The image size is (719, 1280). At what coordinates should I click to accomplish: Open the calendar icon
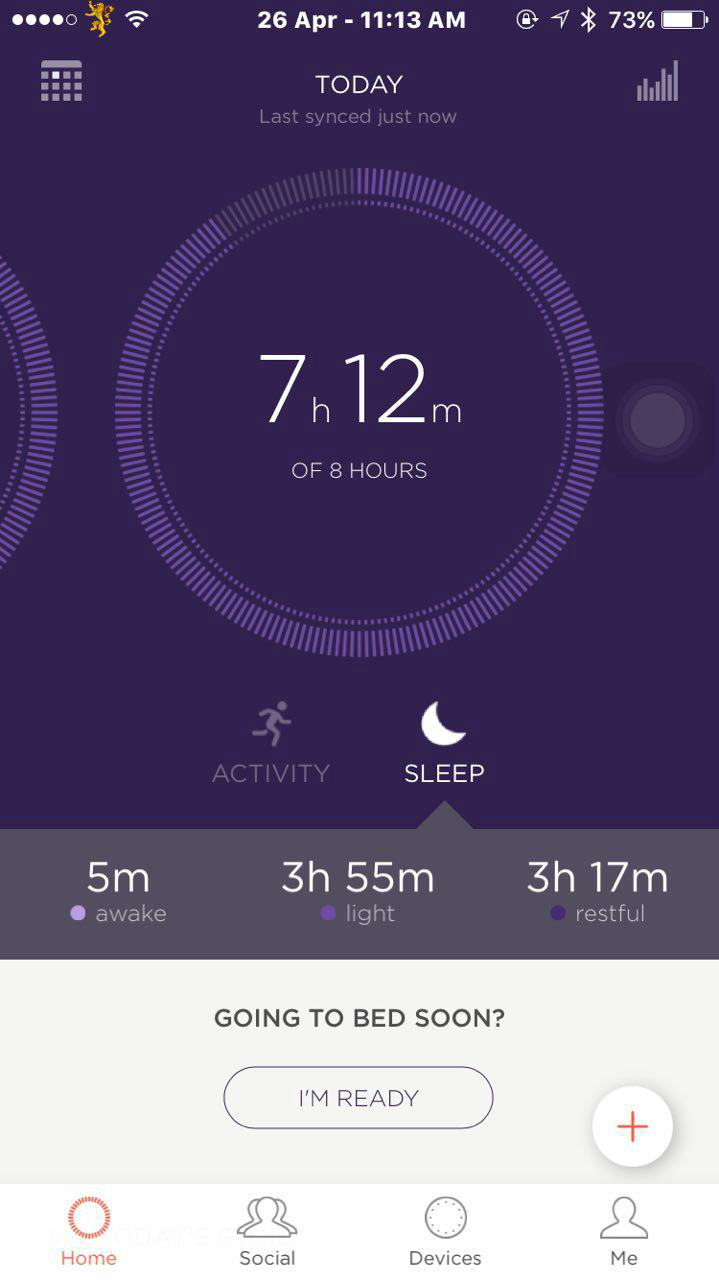[x=61, y=81]
